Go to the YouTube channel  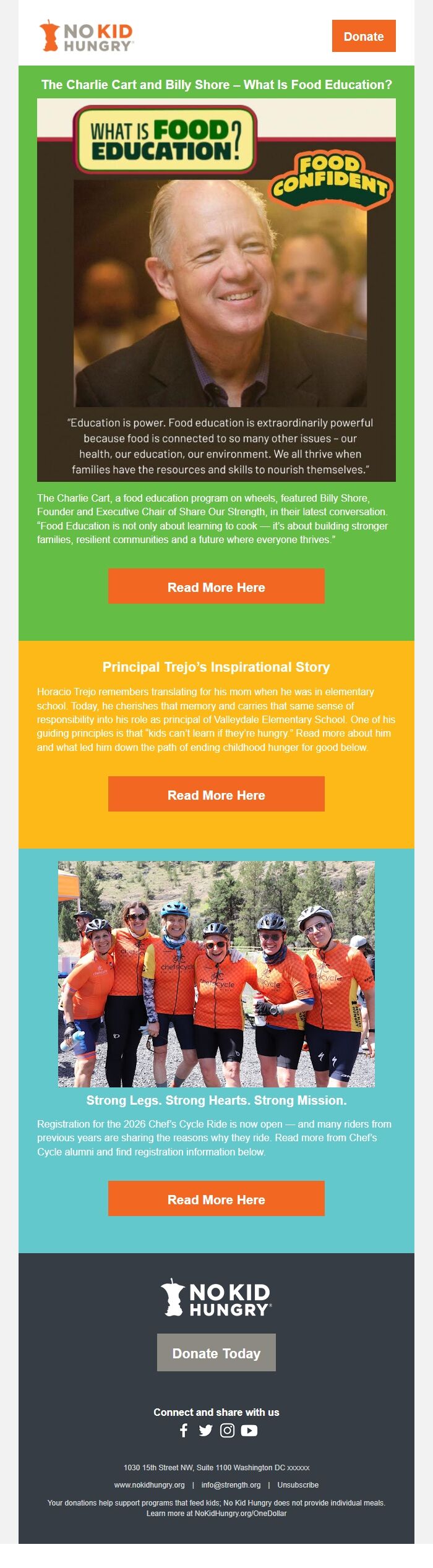click(x=249, y=1429)
